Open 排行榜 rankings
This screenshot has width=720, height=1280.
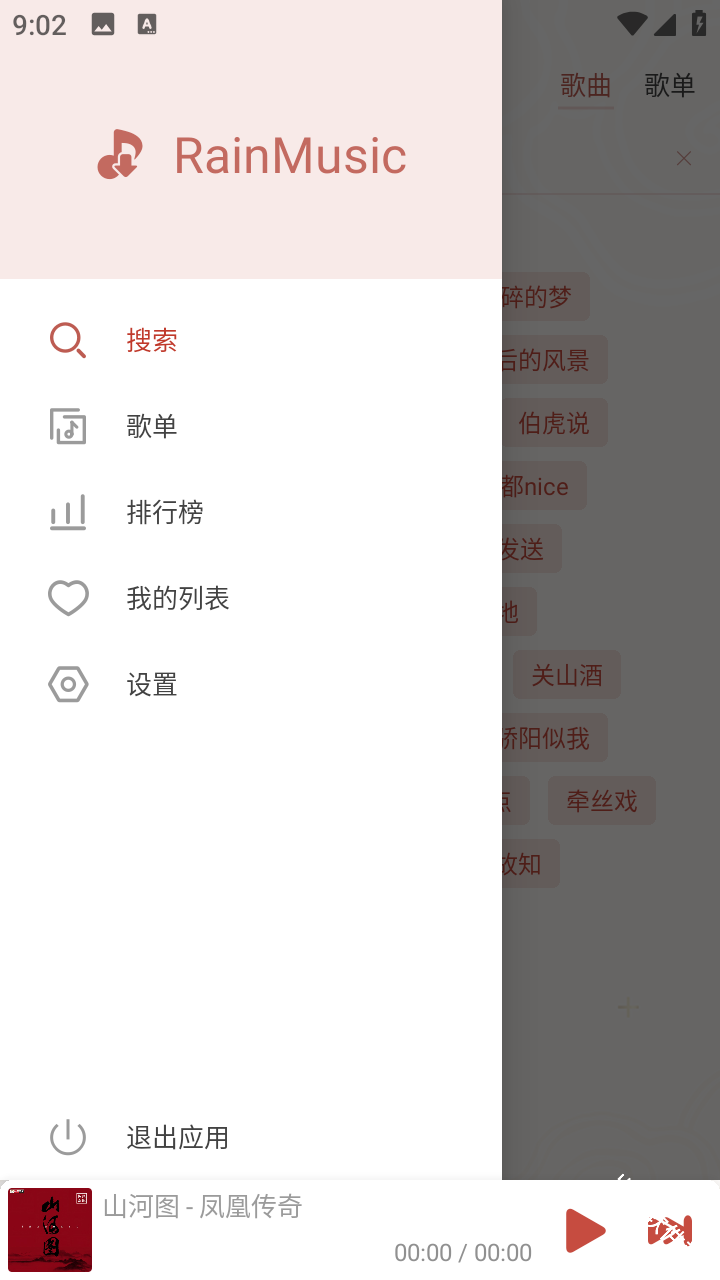point(165,513)
